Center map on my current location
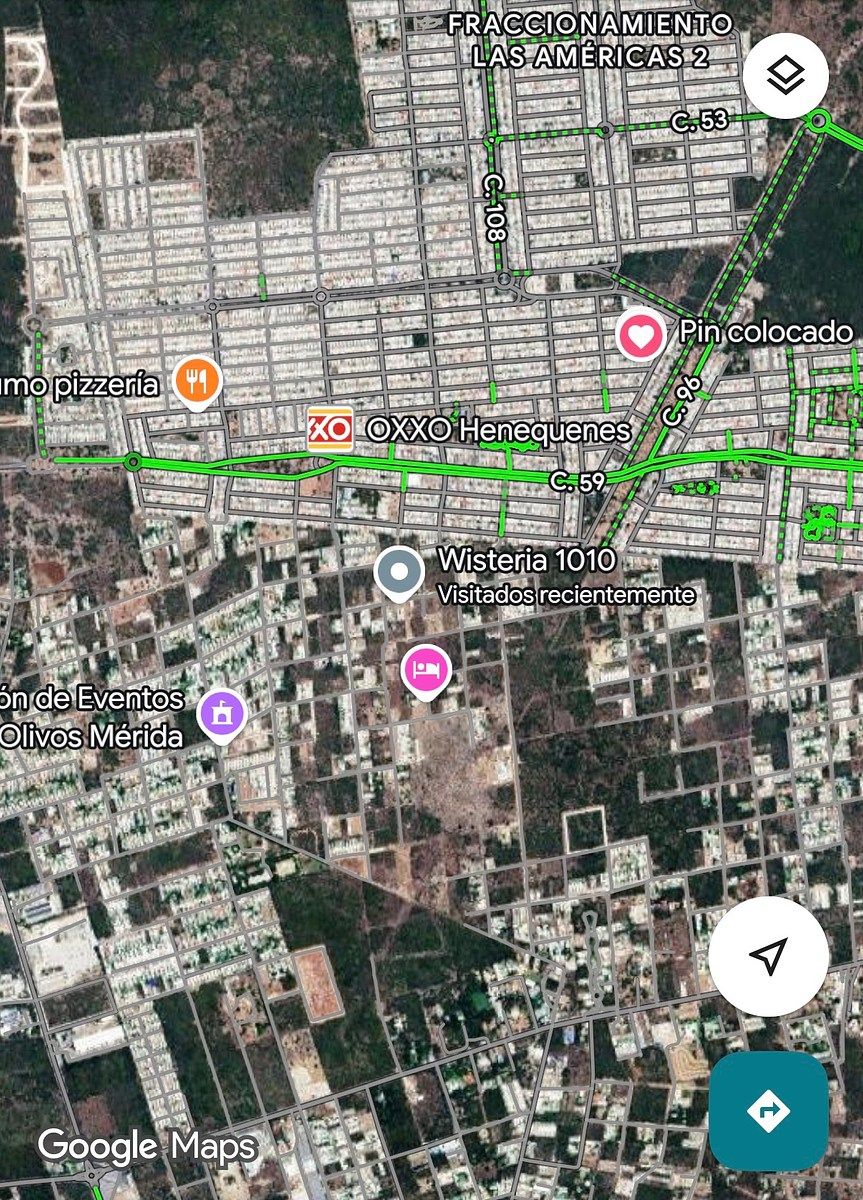Screen dimensions: 863x1200 tap(768, 956)
